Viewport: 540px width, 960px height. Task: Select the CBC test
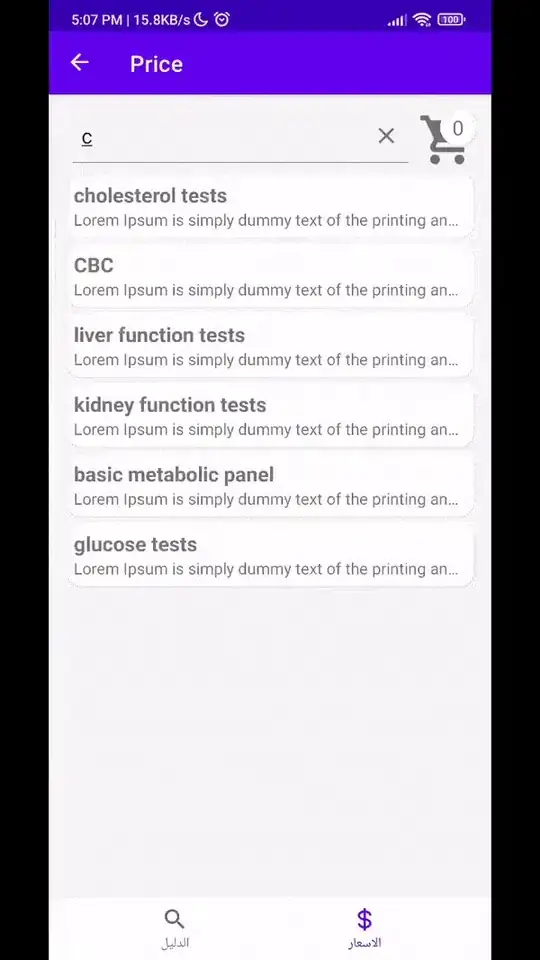271,277
